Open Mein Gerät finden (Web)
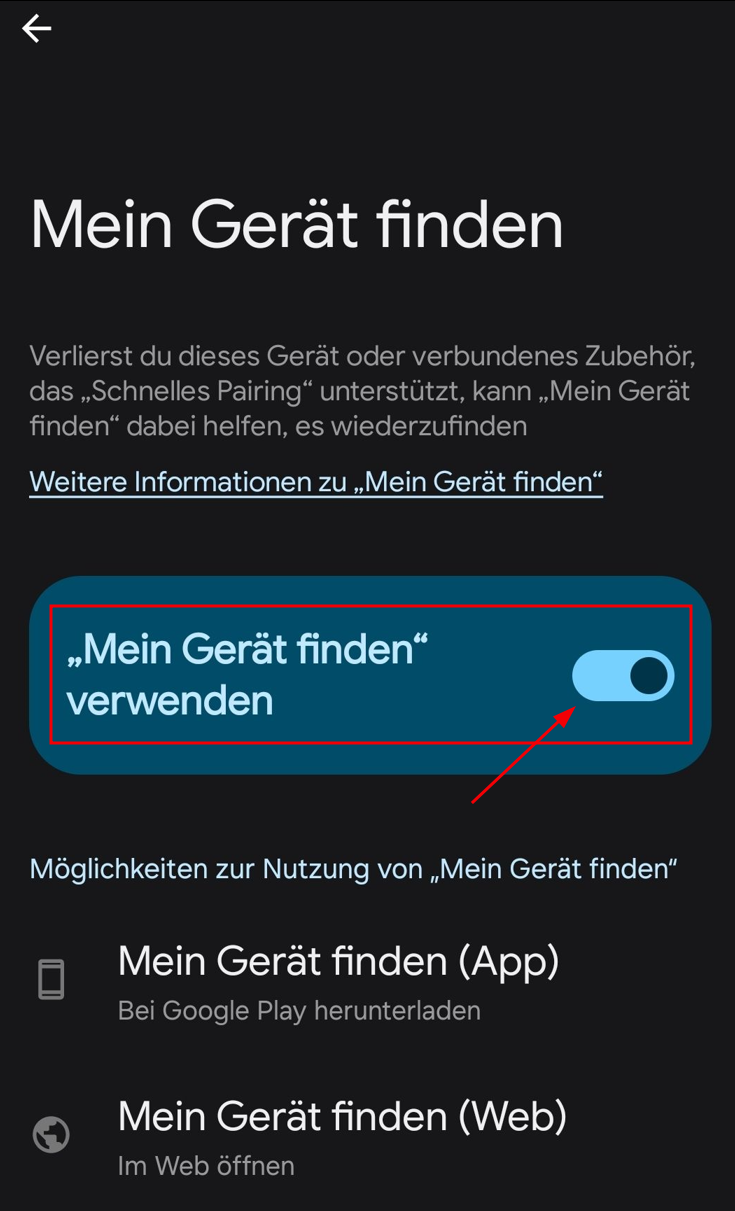Image resolution: width=735 pixels, height=1211 pixels. click(342, 1134)
